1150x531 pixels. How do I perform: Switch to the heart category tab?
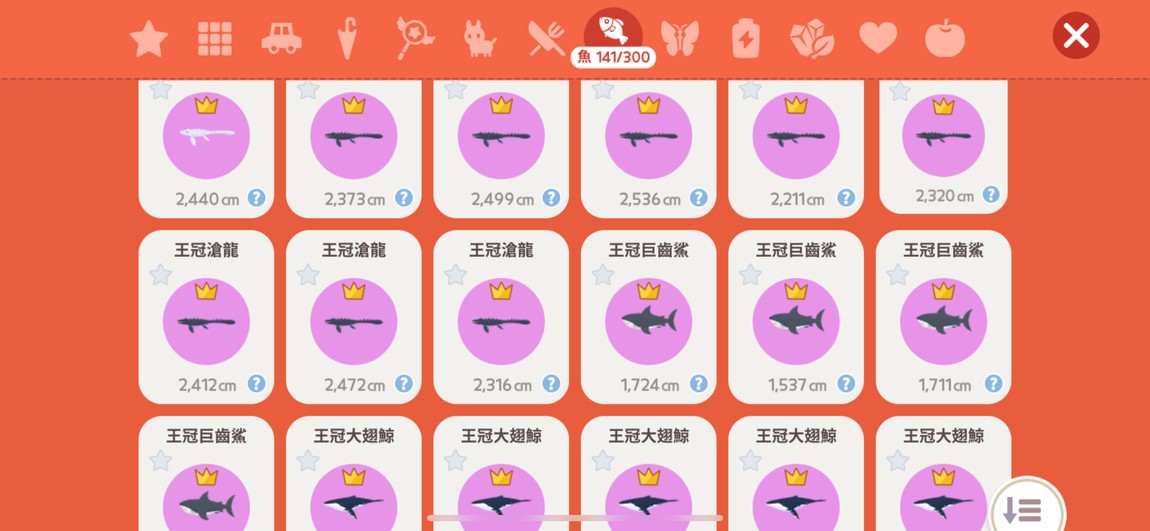878,39
